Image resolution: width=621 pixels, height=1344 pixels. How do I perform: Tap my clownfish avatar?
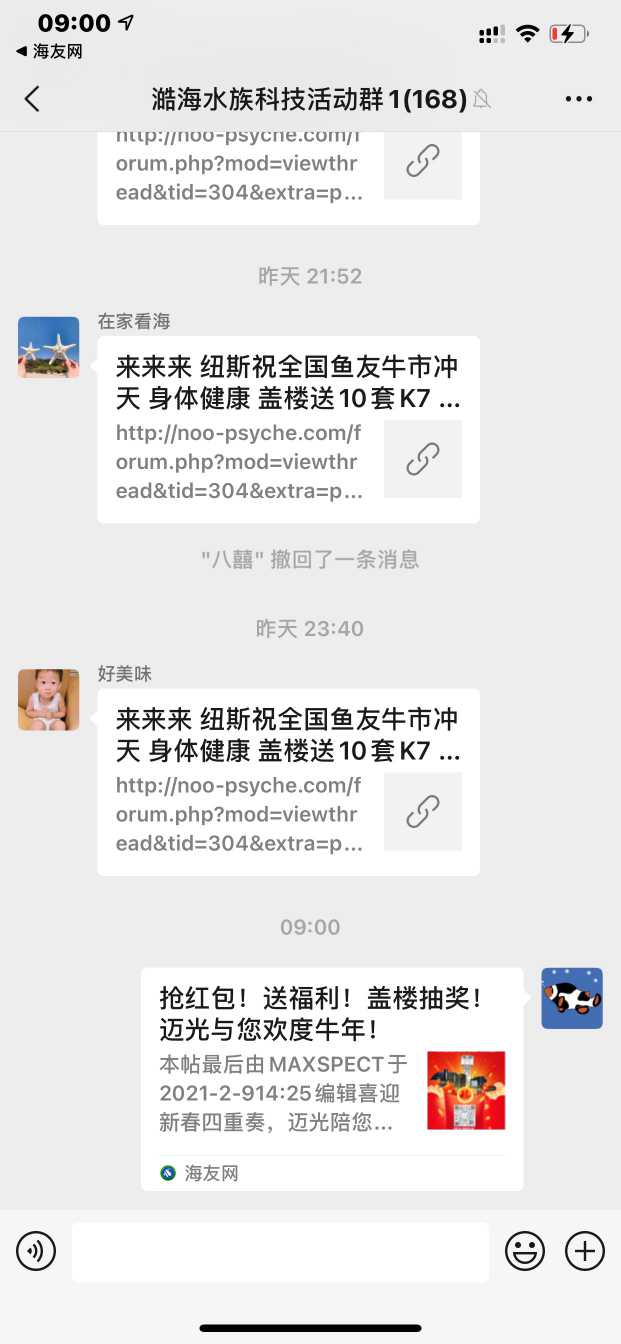[x=572, y=998]
